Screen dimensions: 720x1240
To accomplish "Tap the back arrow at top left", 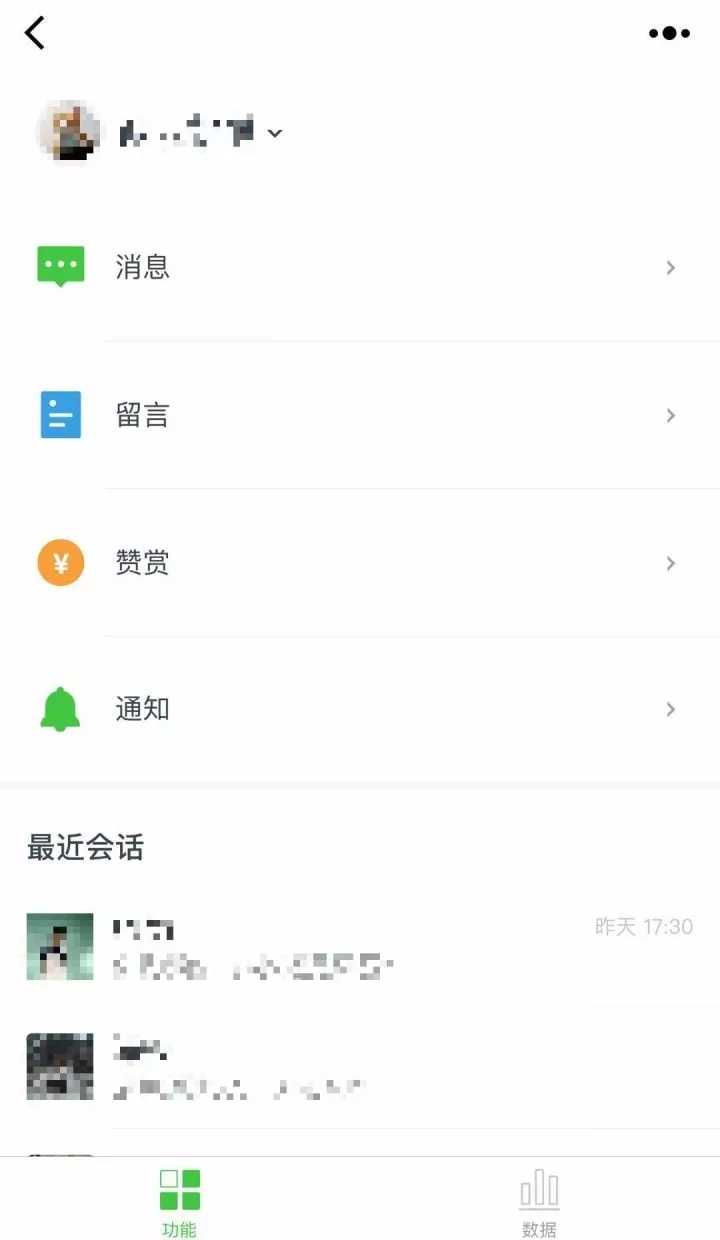I will click(x=35, y=32).
